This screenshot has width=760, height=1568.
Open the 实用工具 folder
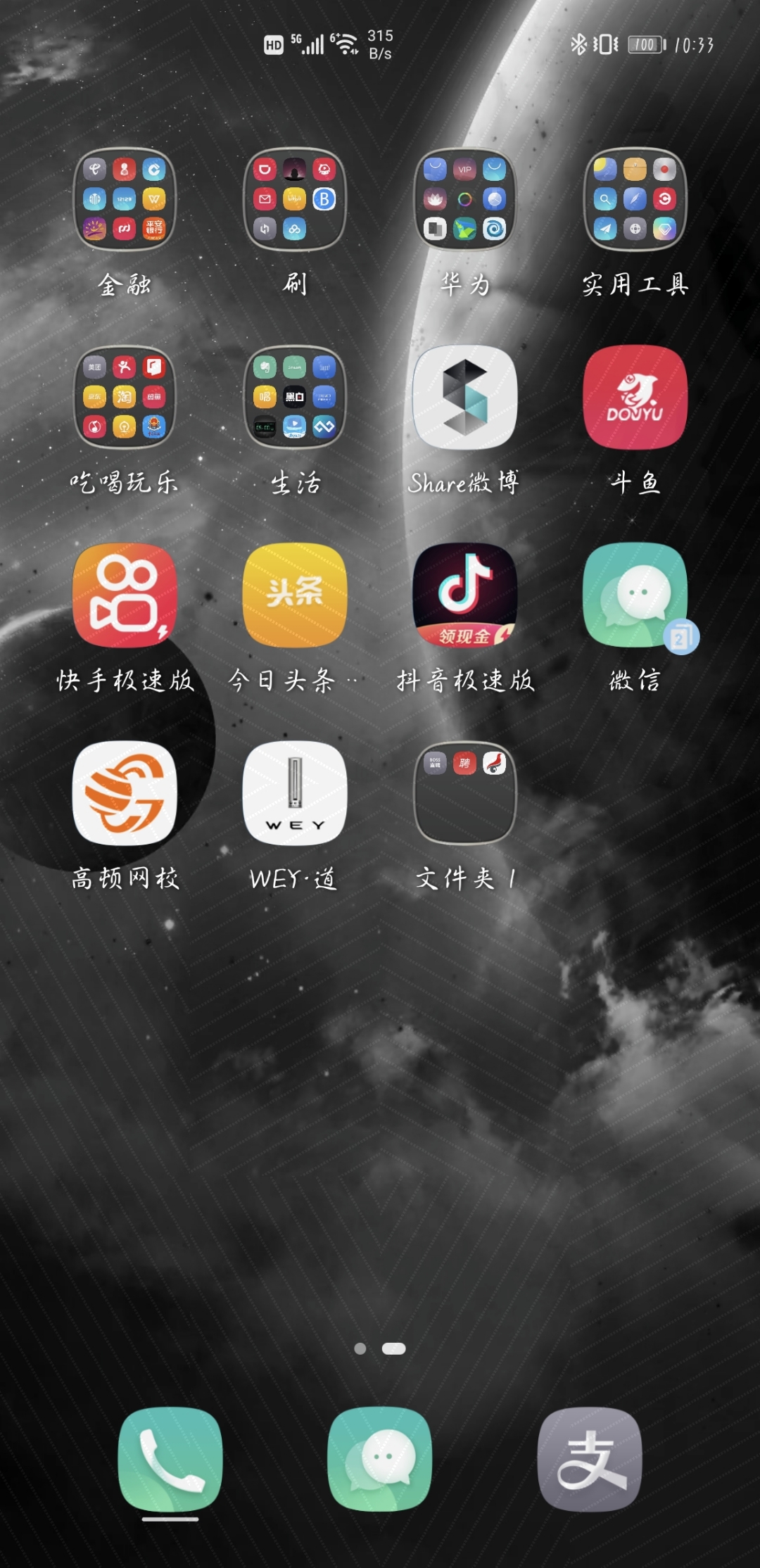click(x=634, y=199)
